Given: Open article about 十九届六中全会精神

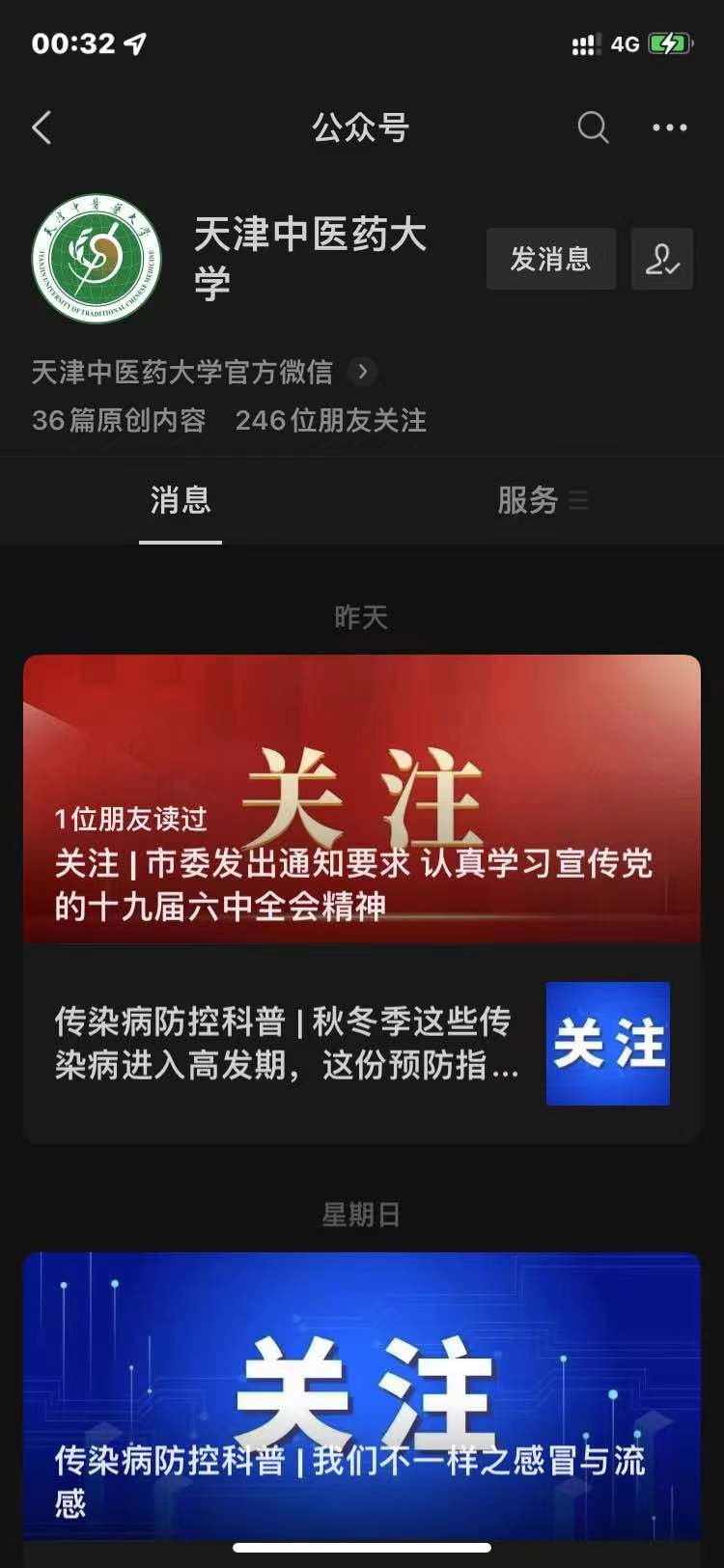Looking at the screenshot, I should 362,799.
